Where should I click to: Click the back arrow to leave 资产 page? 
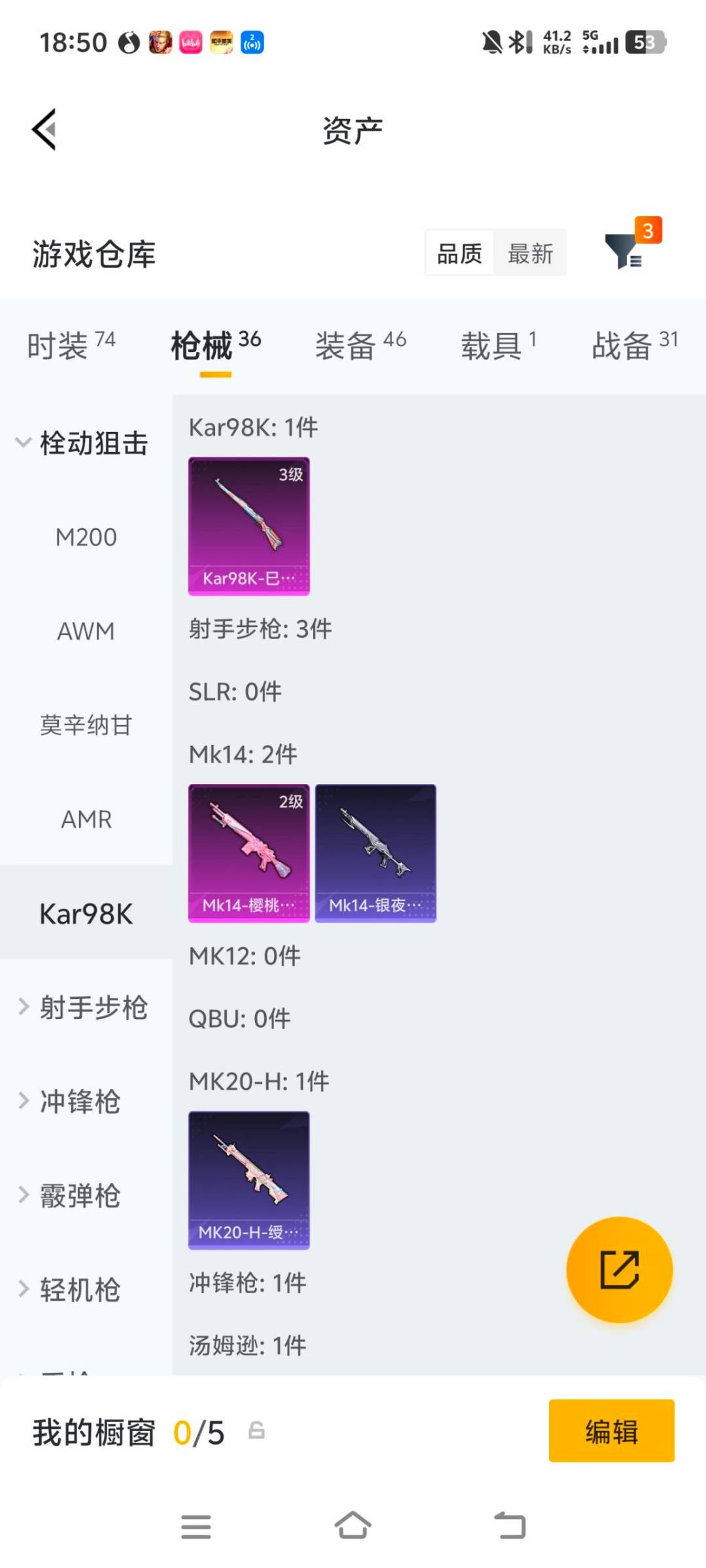tap(44, 129)
